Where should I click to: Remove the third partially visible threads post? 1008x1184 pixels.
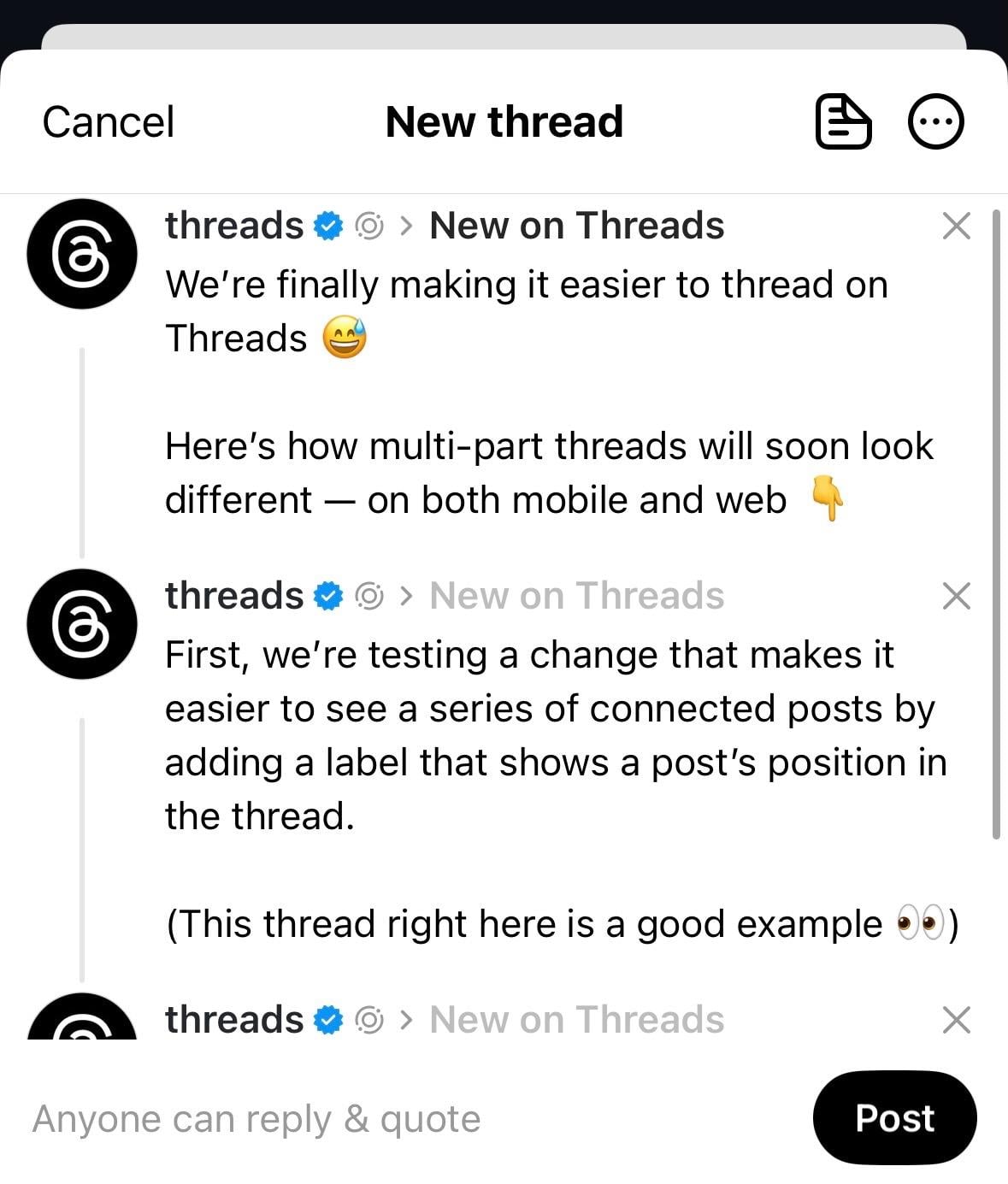956,1020
